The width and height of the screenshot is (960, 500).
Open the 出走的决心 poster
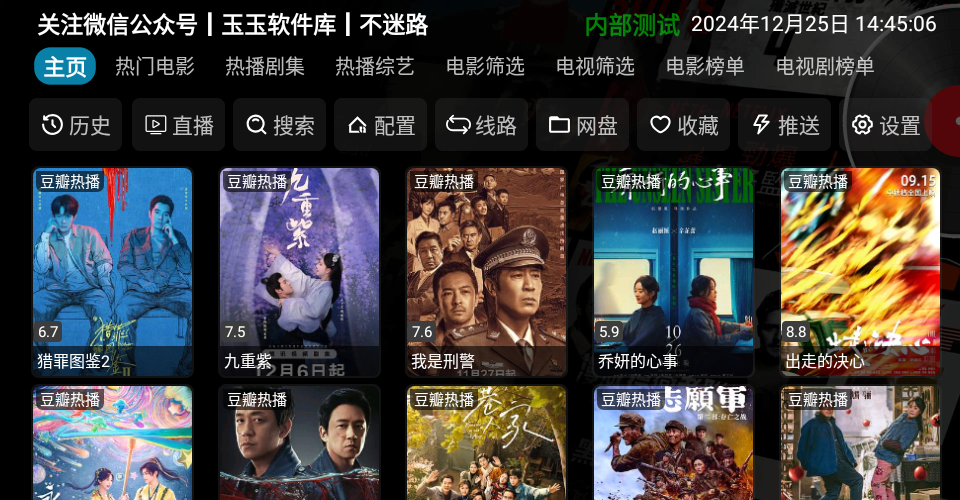point(860,272)
